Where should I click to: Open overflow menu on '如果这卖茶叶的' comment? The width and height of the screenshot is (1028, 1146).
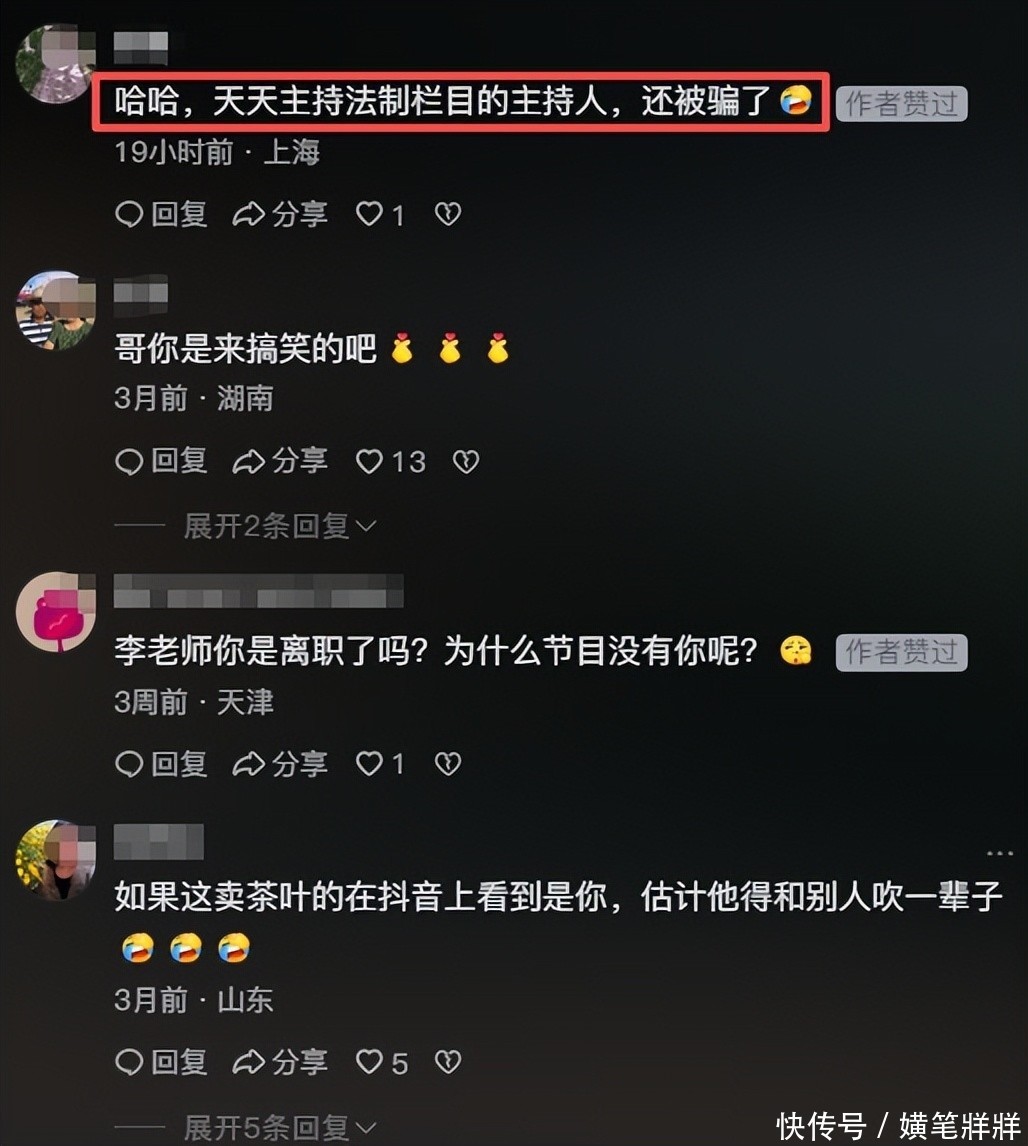coord(999,854)
